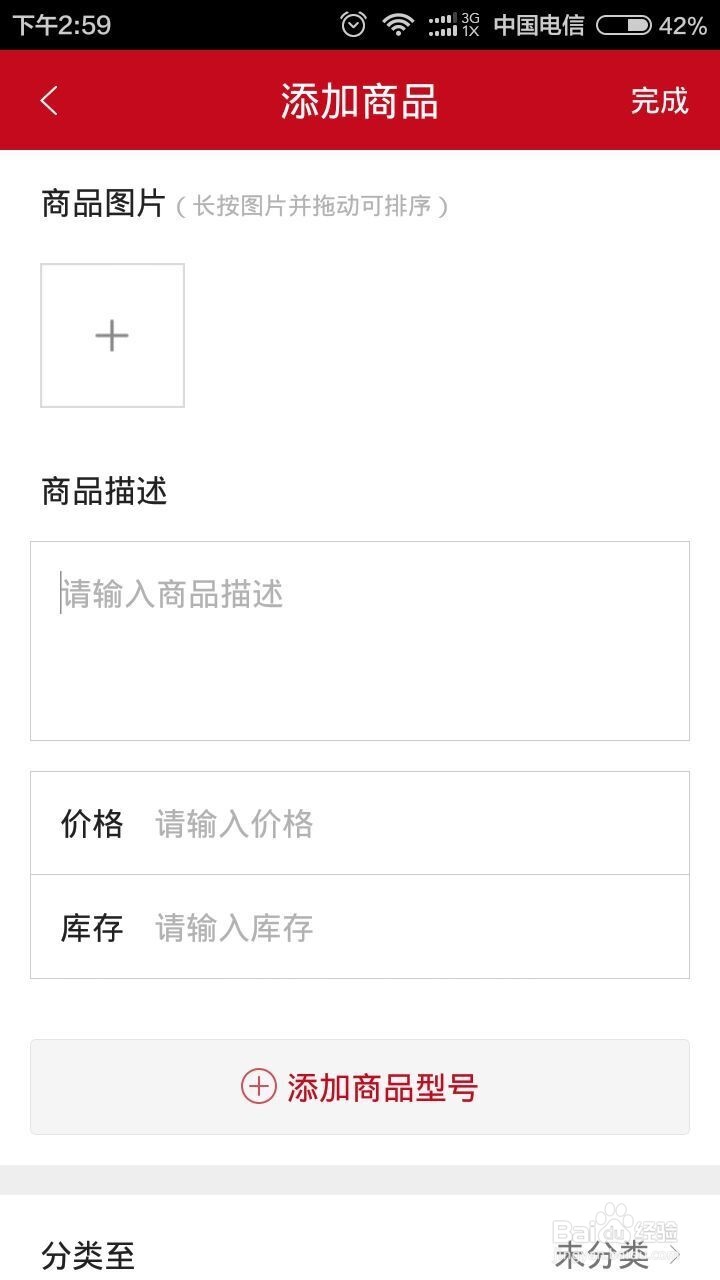
Task: Click the 商品图片 section heading
Action: 103,204
